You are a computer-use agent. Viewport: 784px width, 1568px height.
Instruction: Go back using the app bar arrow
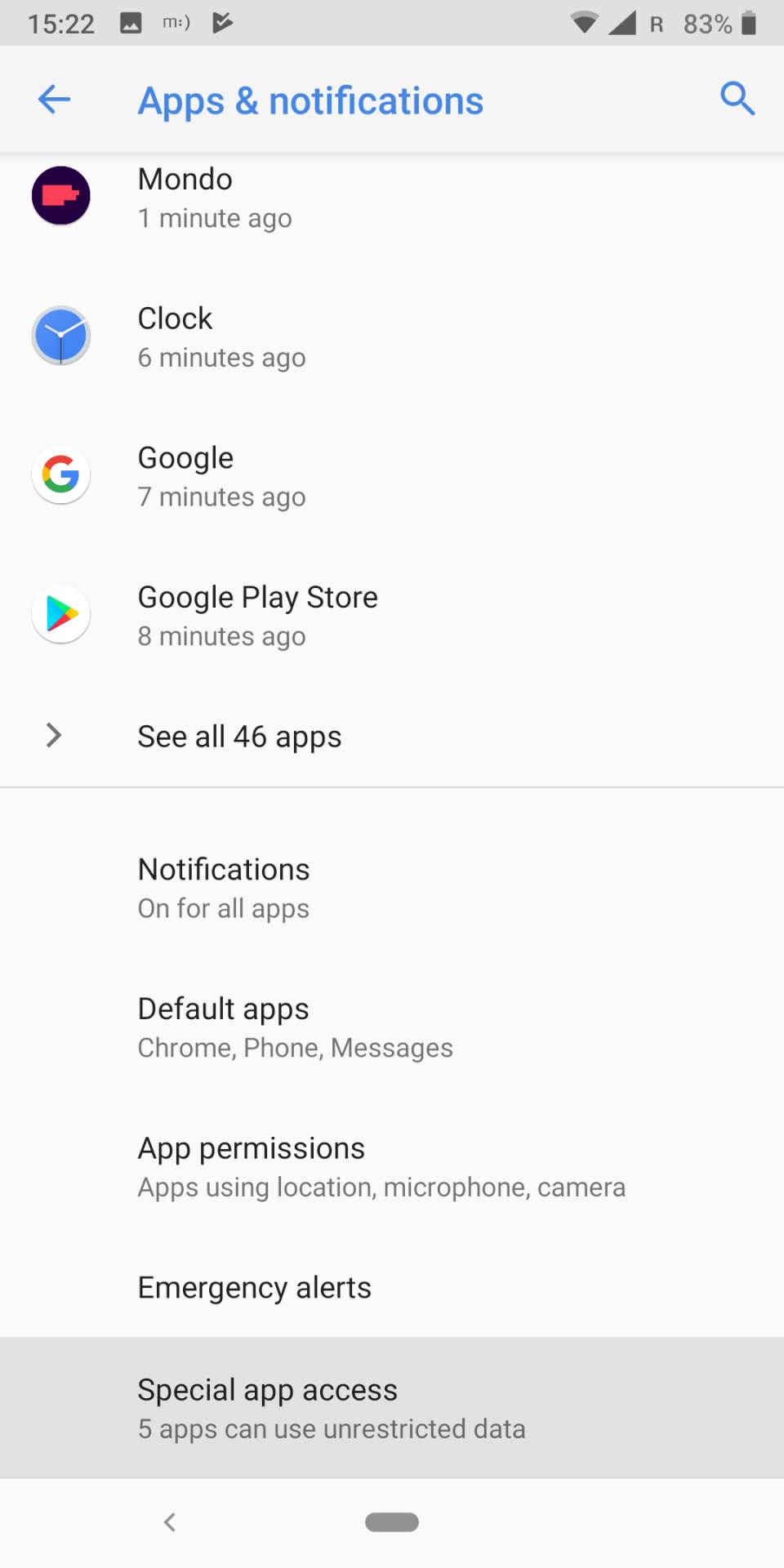(x=54, y=100)
